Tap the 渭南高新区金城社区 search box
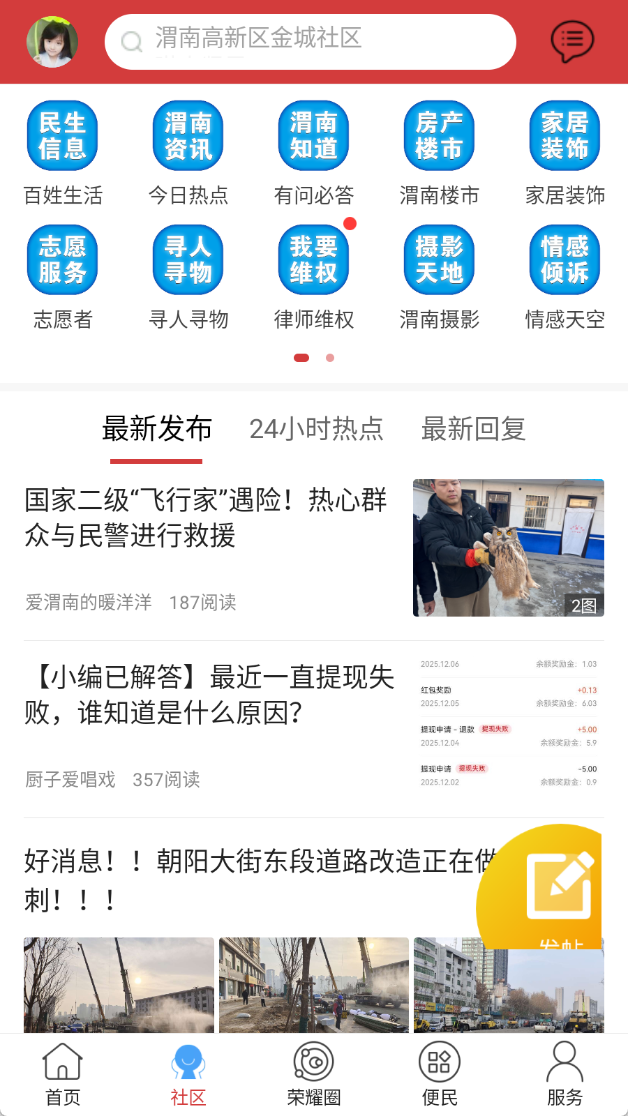628x1116 pixels. (x=310, y=42)
